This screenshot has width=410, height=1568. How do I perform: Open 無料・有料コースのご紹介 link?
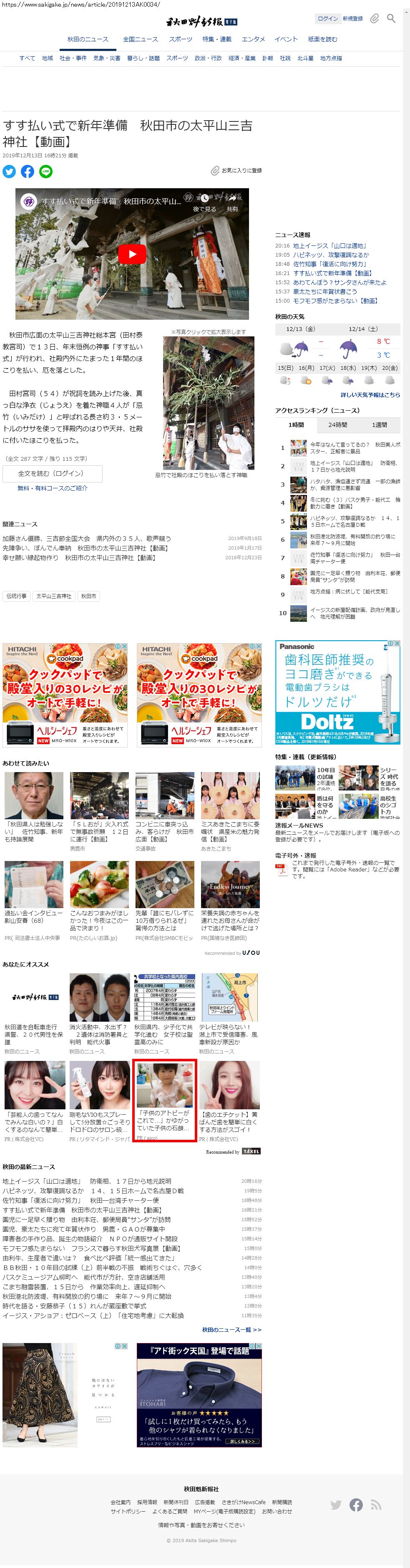pyautogui.click(x=52, y=488)
